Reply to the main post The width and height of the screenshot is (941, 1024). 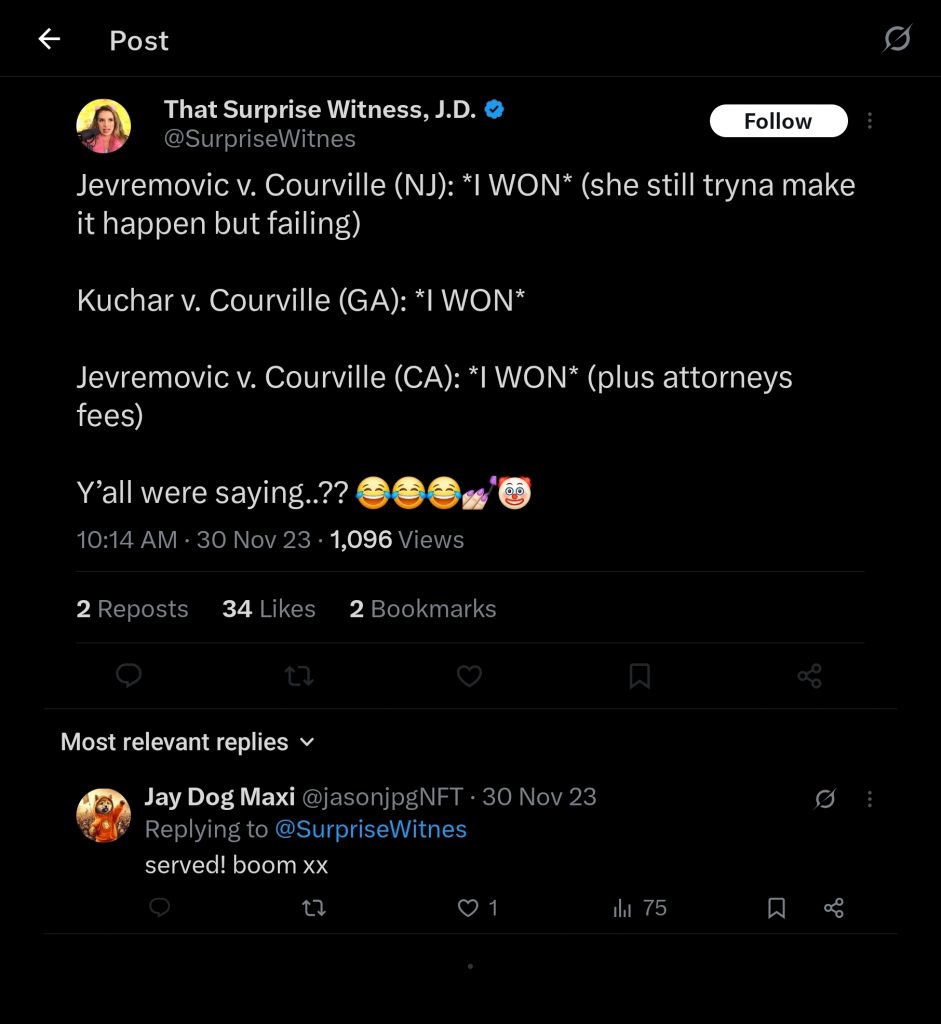coord(129,677)
